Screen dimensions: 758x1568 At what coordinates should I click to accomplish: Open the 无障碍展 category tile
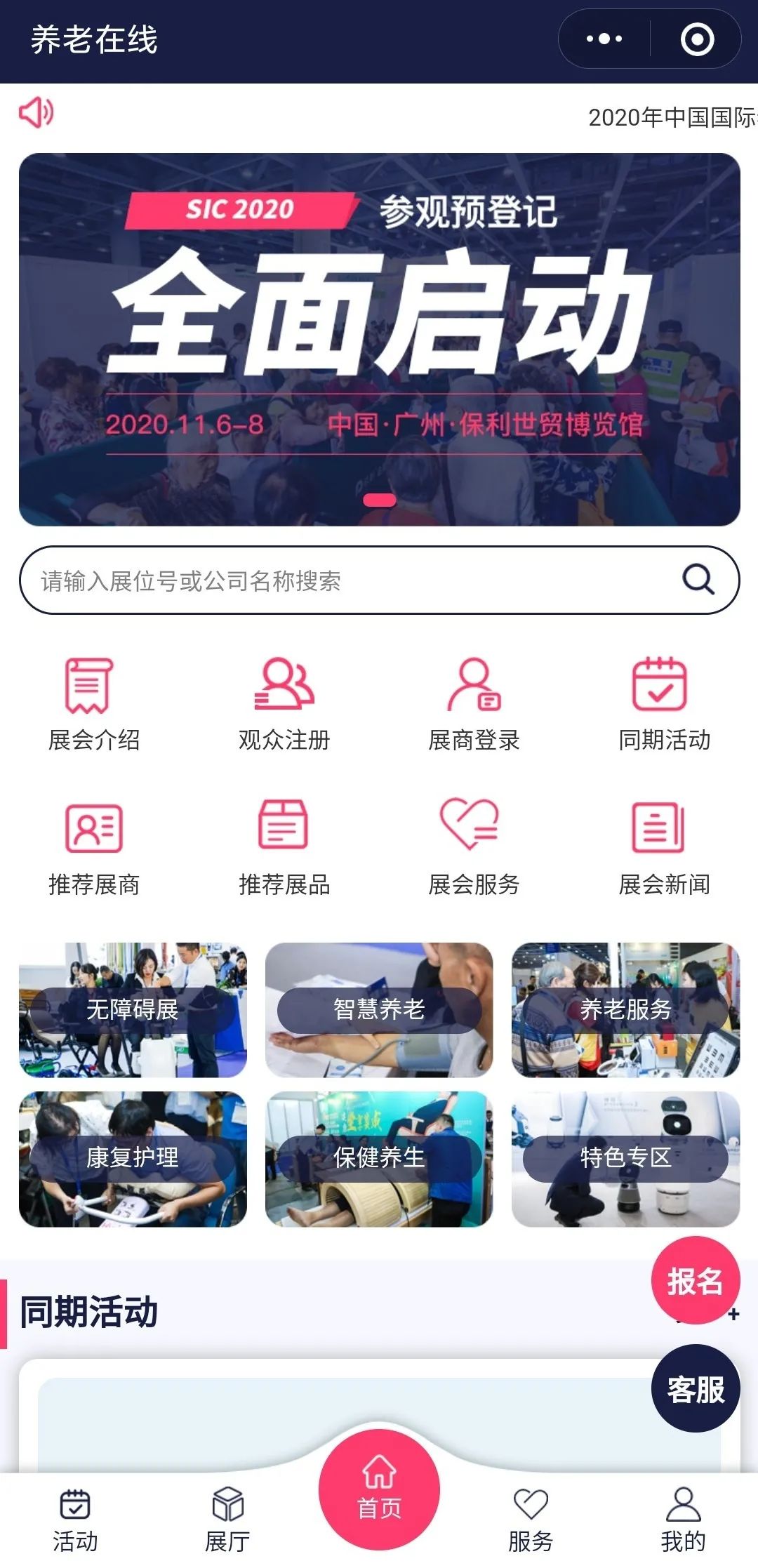(x=133, y=1009)
